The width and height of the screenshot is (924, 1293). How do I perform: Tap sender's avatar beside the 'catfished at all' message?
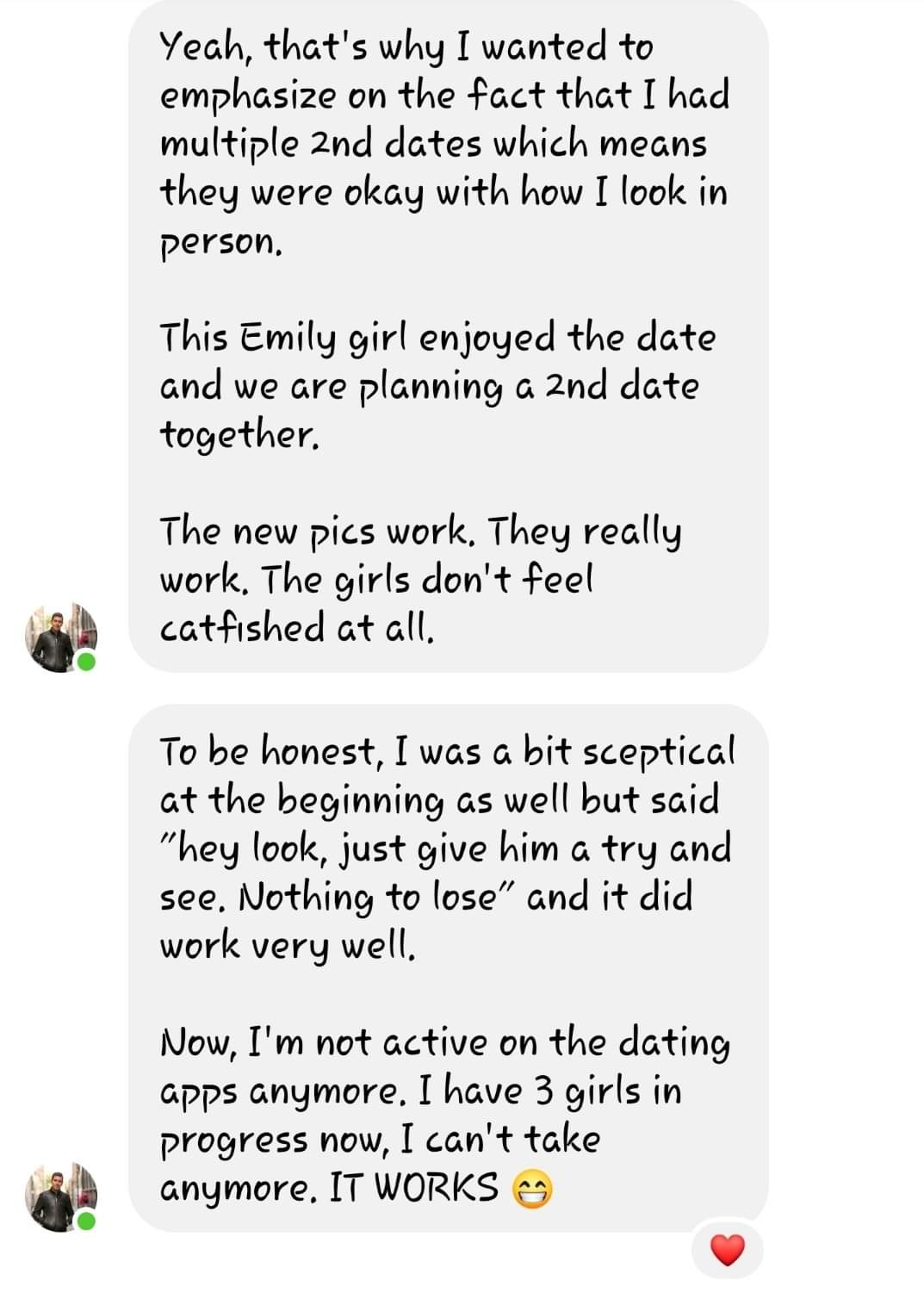[59, 637]
